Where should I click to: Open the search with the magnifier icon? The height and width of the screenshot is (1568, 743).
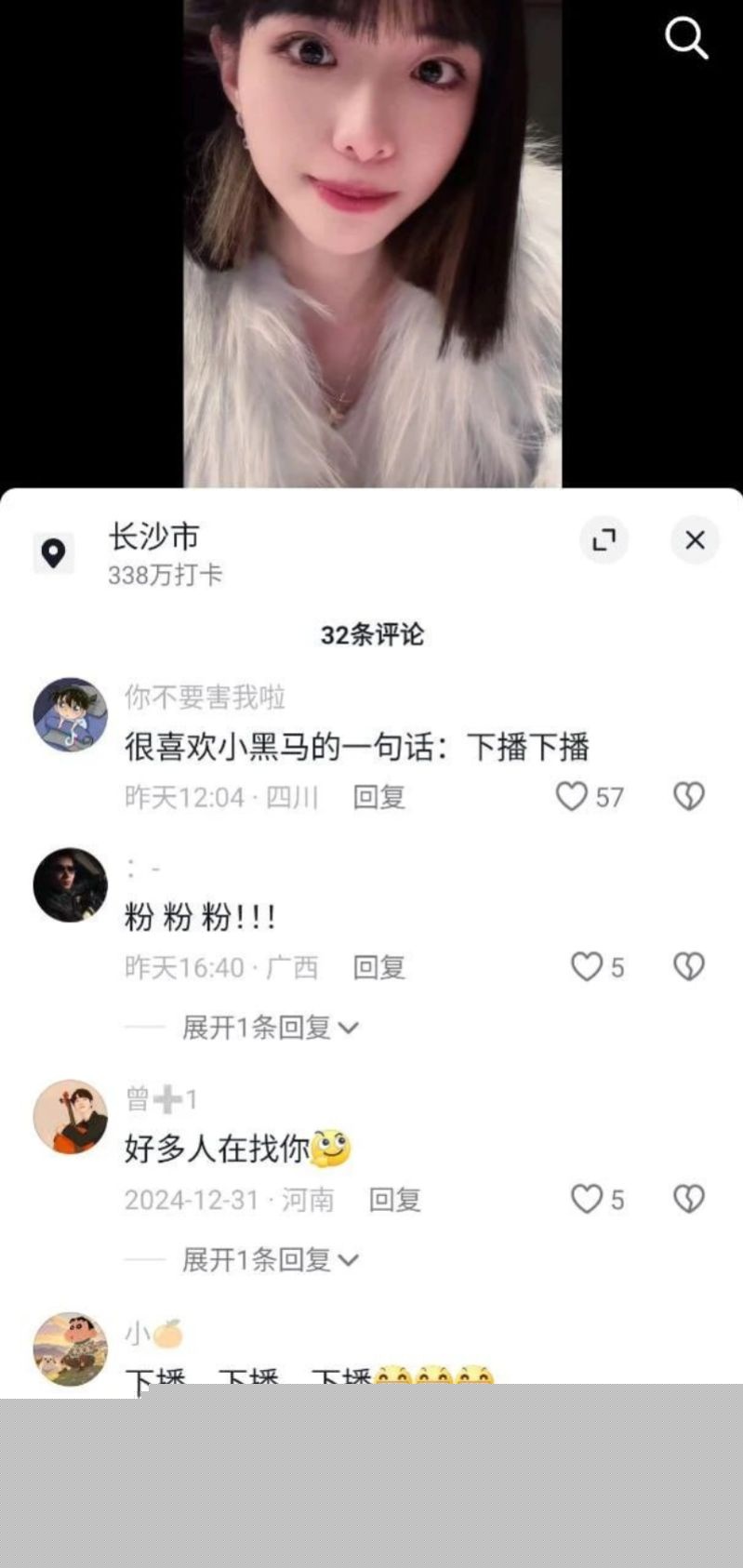pyautogui.click(x=686, y=38)
